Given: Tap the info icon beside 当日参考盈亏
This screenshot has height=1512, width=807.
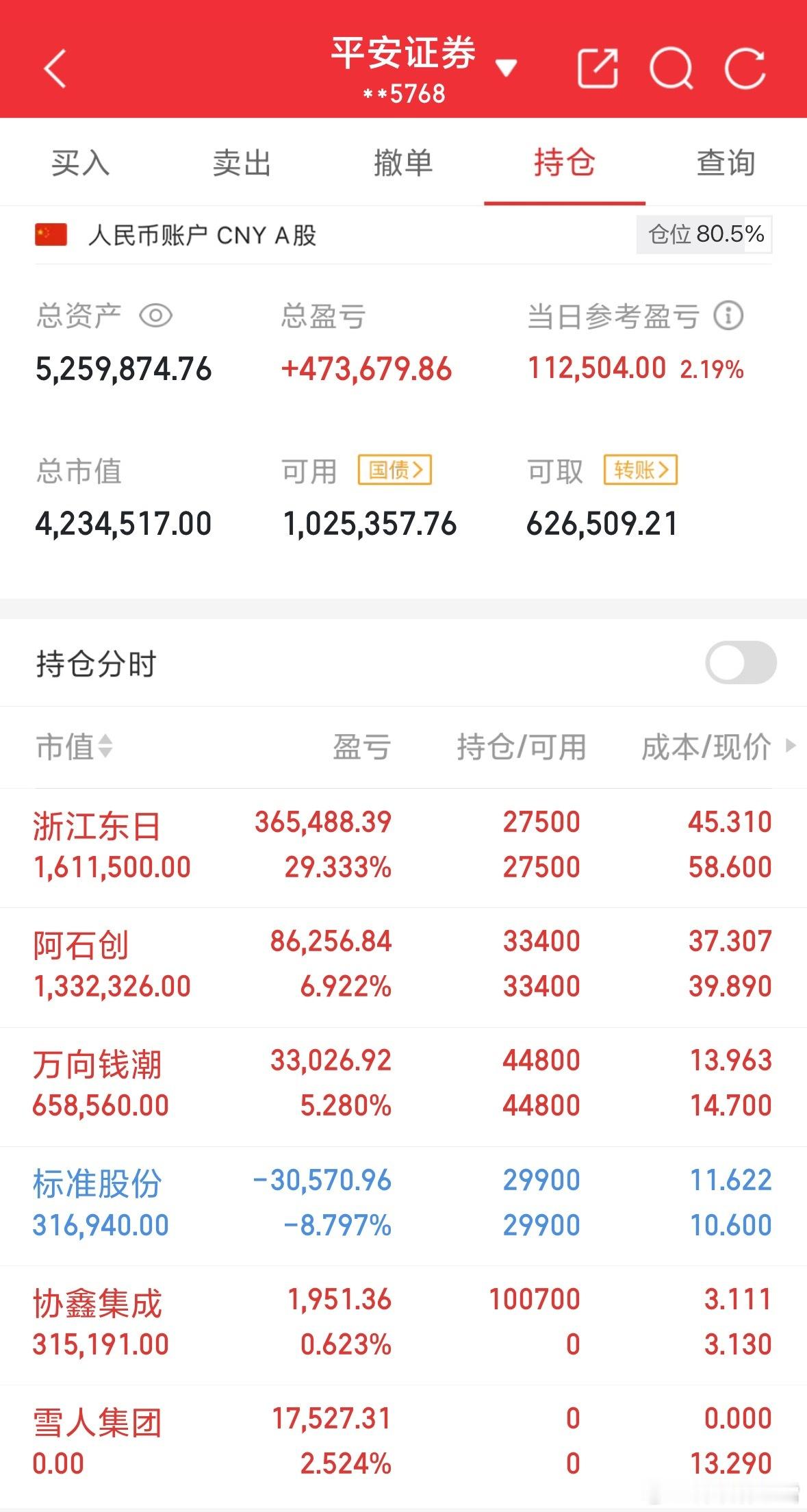Looking at the screenshot, I should coord(728,316).
